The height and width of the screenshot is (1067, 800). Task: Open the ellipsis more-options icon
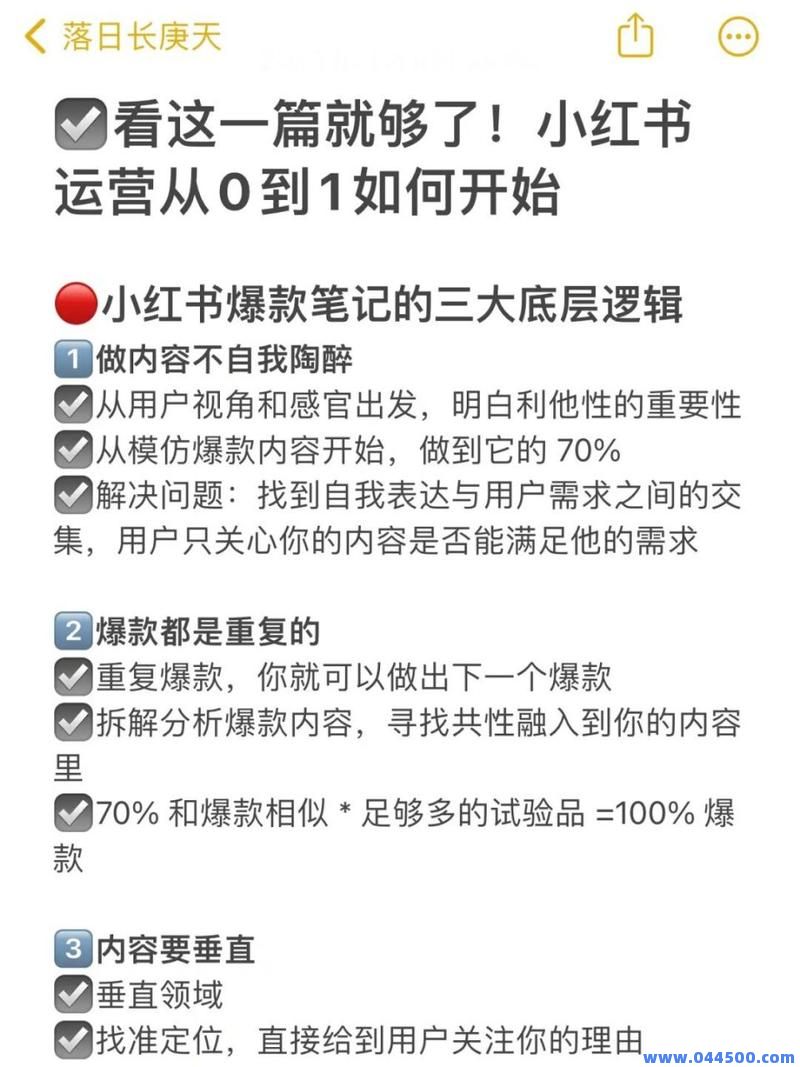point(738,36)
